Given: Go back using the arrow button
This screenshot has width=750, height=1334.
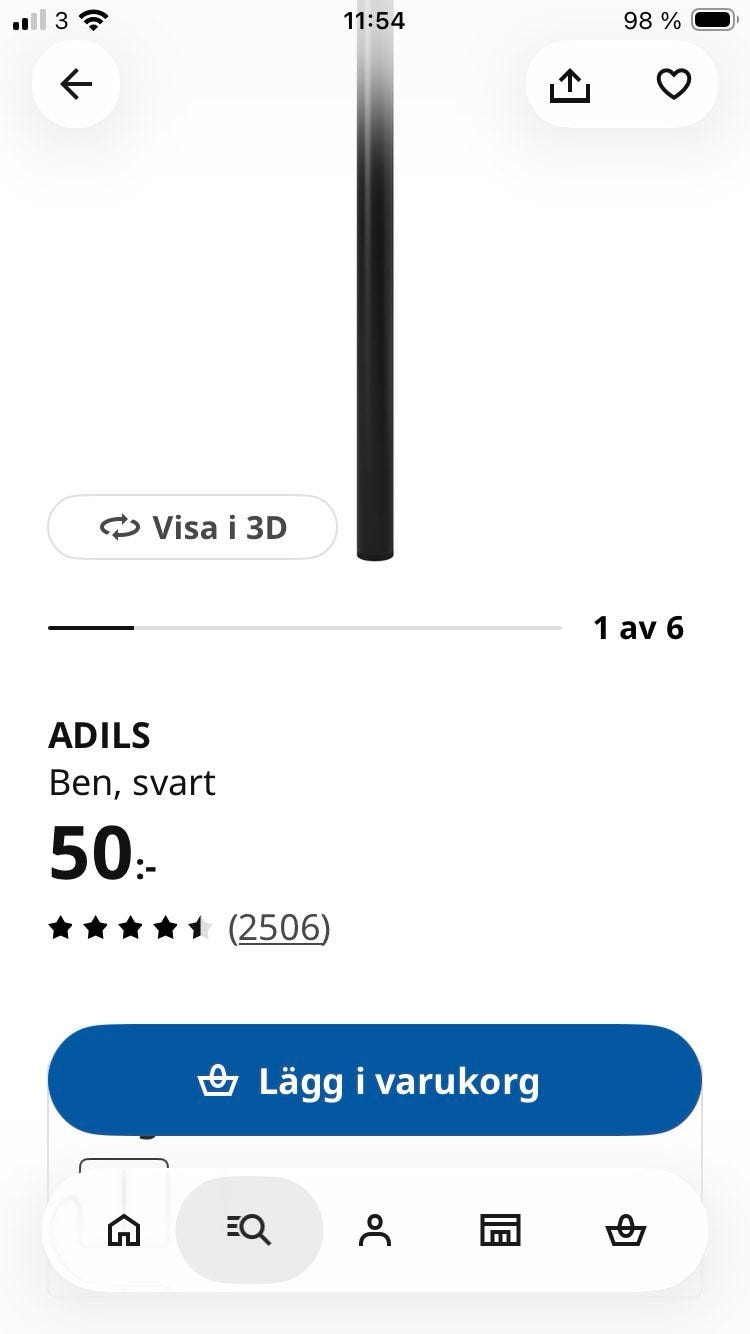Looking at the screenshot, I should click(x=76, y=85).
